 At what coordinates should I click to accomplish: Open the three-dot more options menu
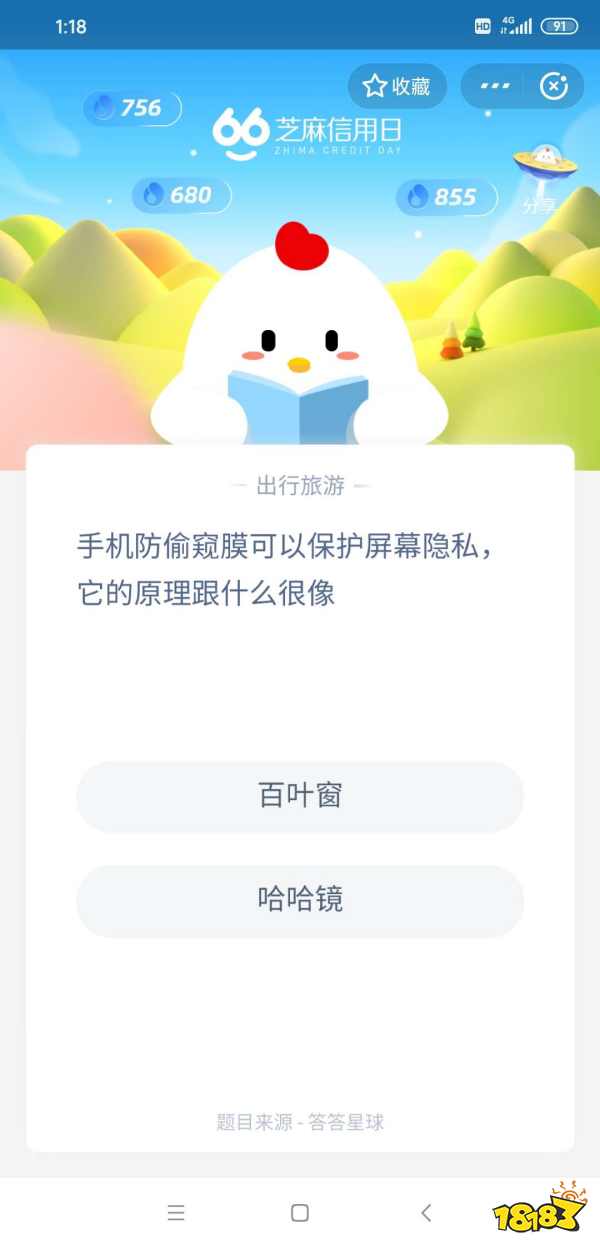[x=495, y=86]
